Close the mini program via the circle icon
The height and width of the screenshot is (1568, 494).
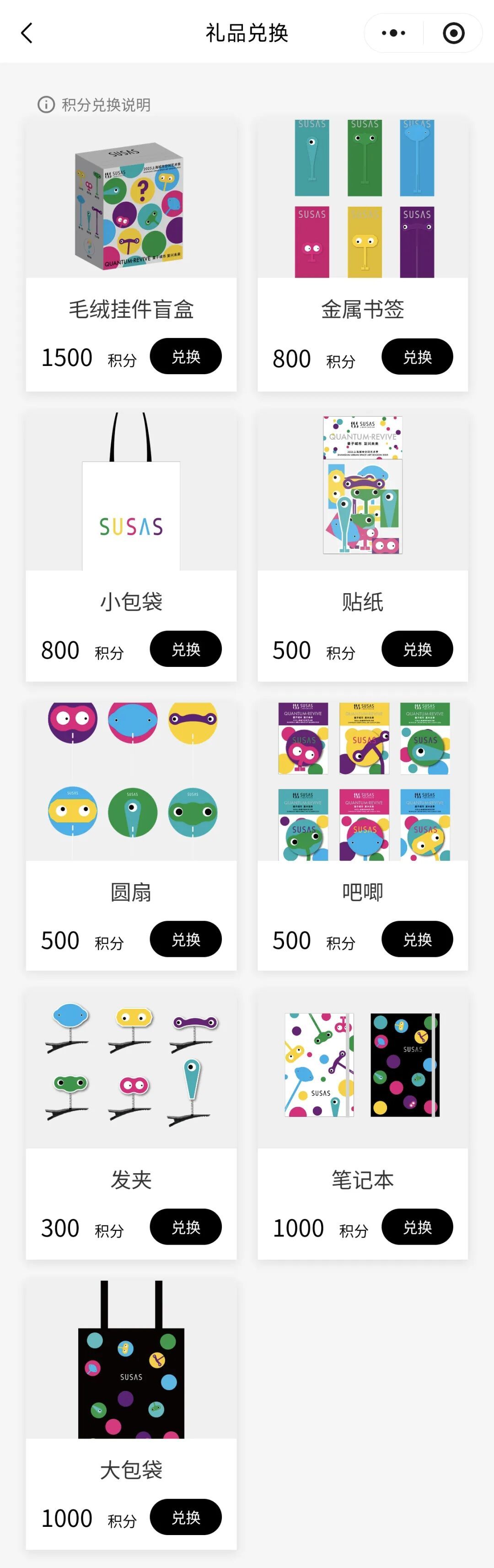tap(453, 33)
